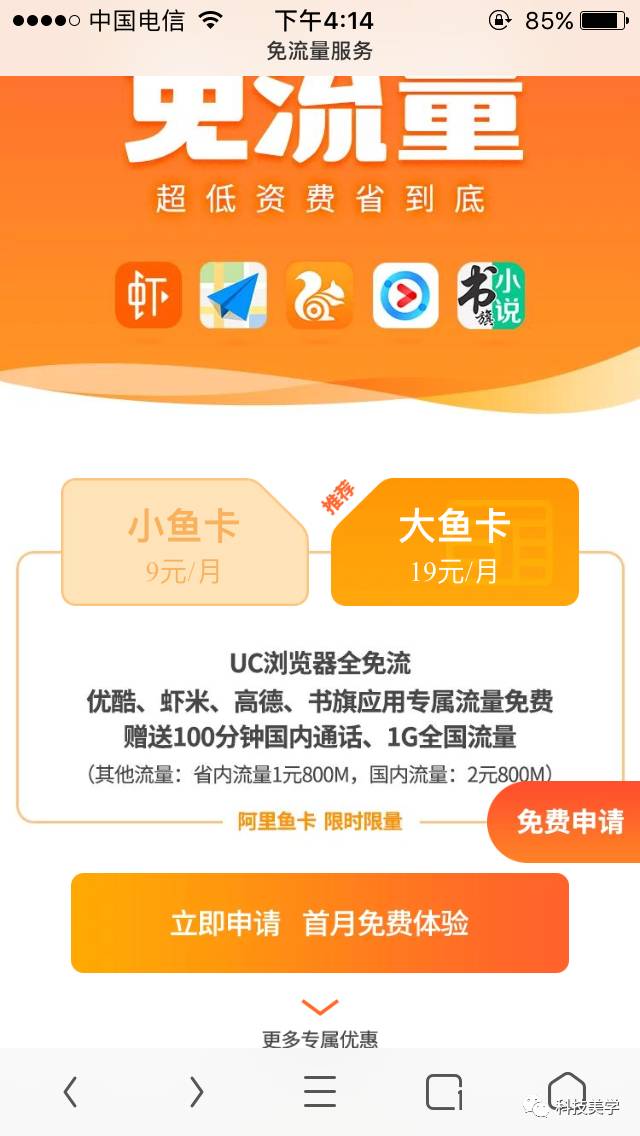The width and height of the screenshot is (640, 1136).
Task: Go forward in the browser
Action: click(196, 1092)
